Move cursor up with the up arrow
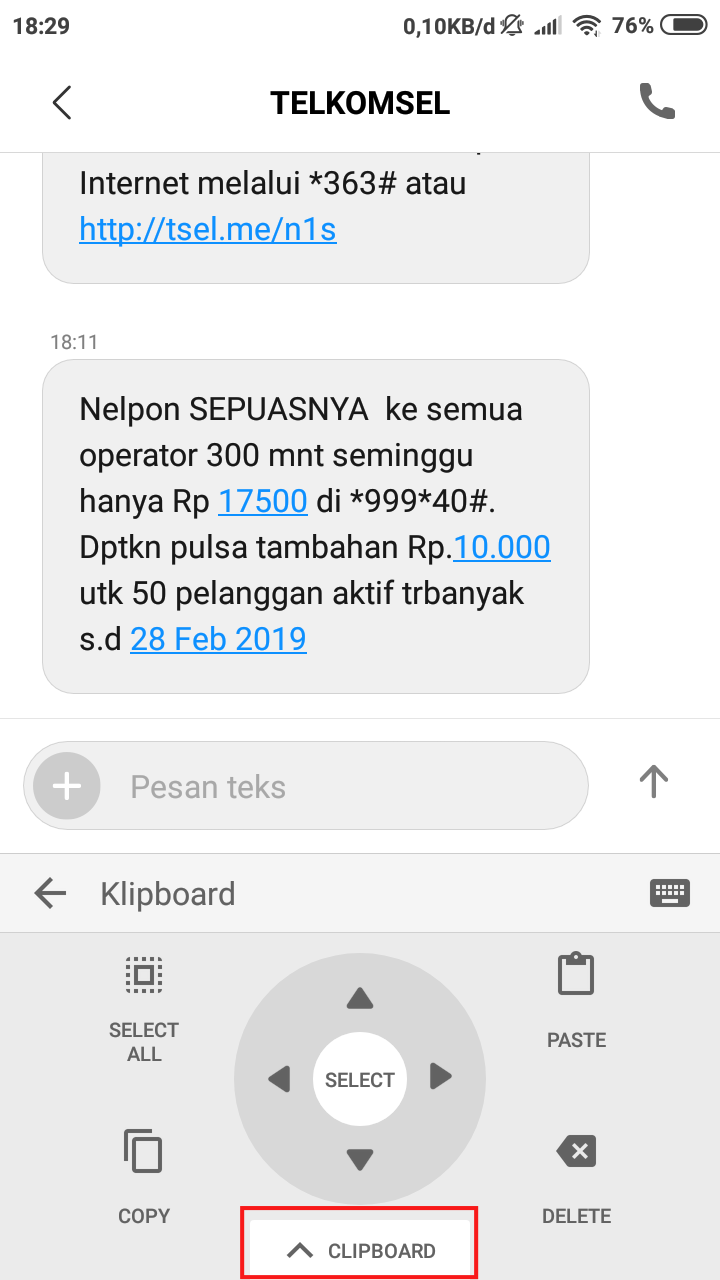The image size is (720, 1280). point(360,998)
